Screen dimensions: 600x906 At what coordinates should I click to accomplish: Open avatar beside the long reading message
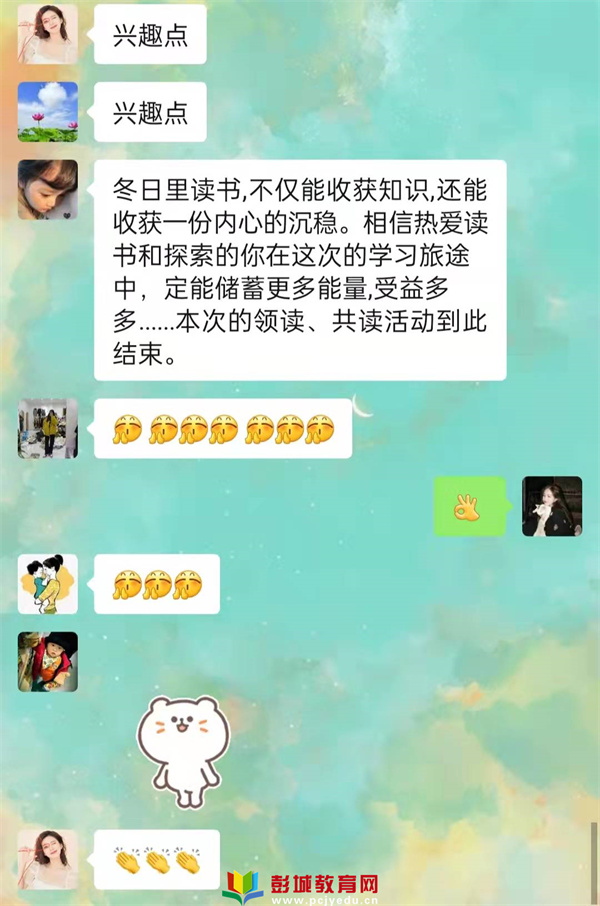click(47, 190)
